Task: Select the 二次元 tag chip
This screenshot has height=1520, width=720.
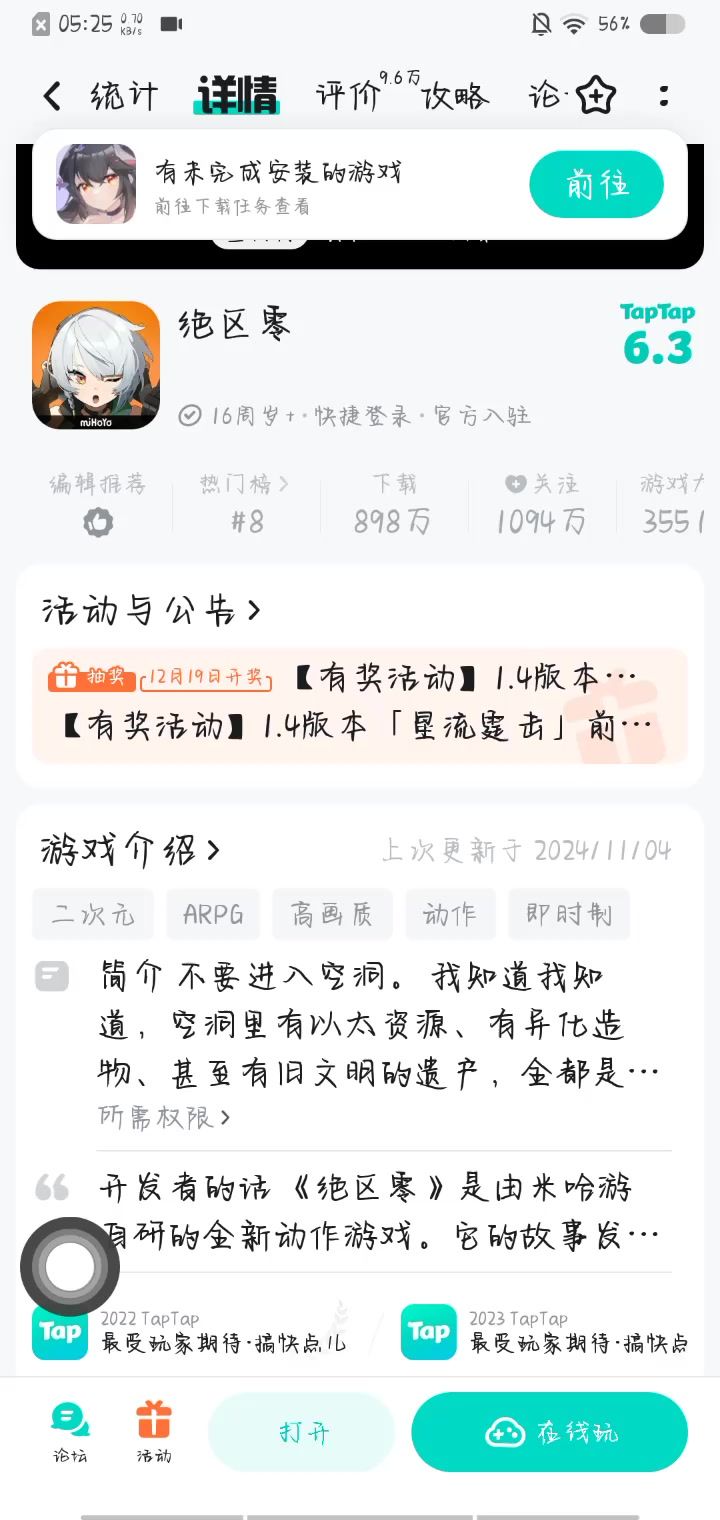Action: (x=92, y=914)
